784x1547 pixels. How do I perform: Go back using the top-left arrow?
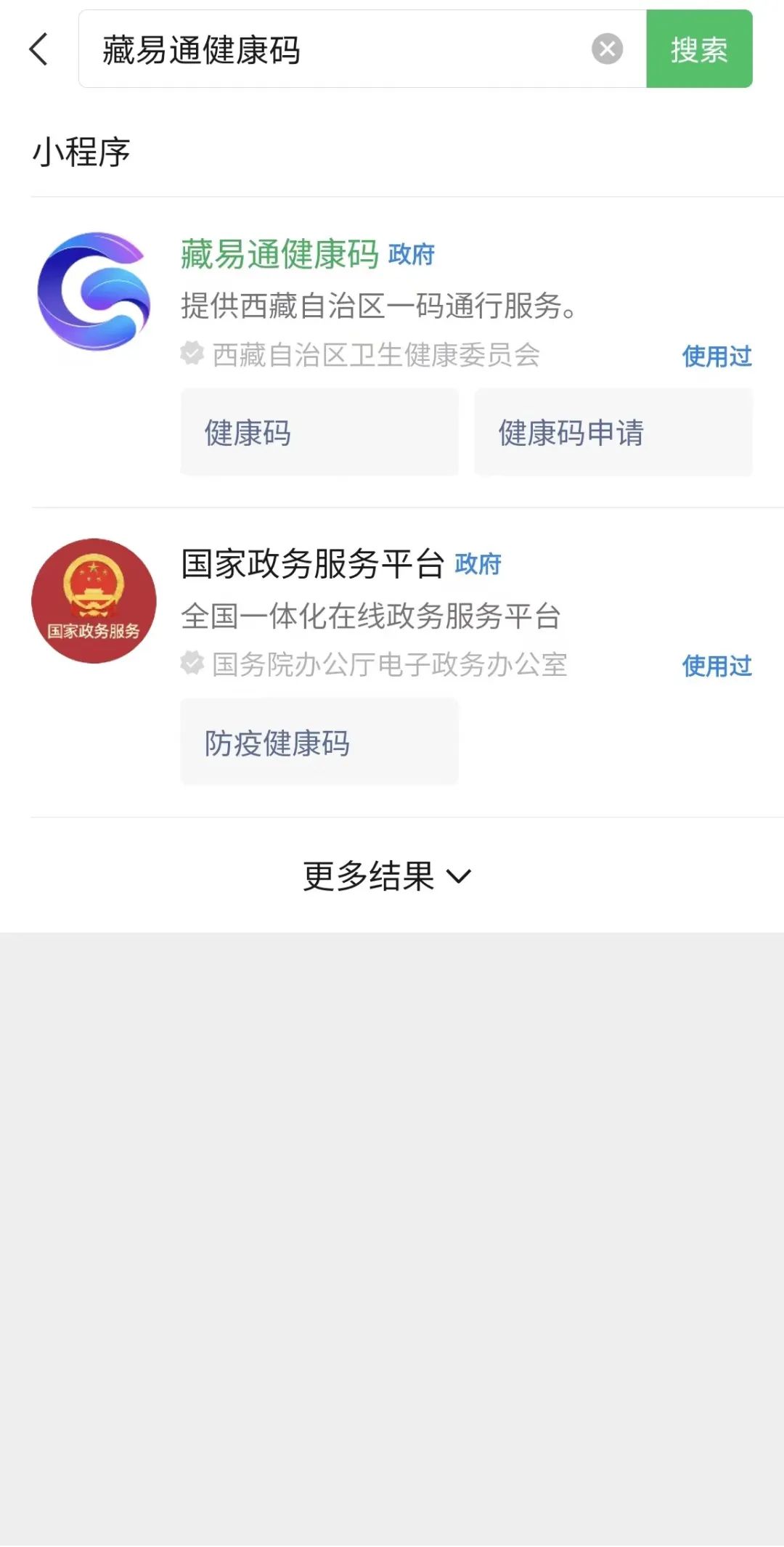point(38,49)
